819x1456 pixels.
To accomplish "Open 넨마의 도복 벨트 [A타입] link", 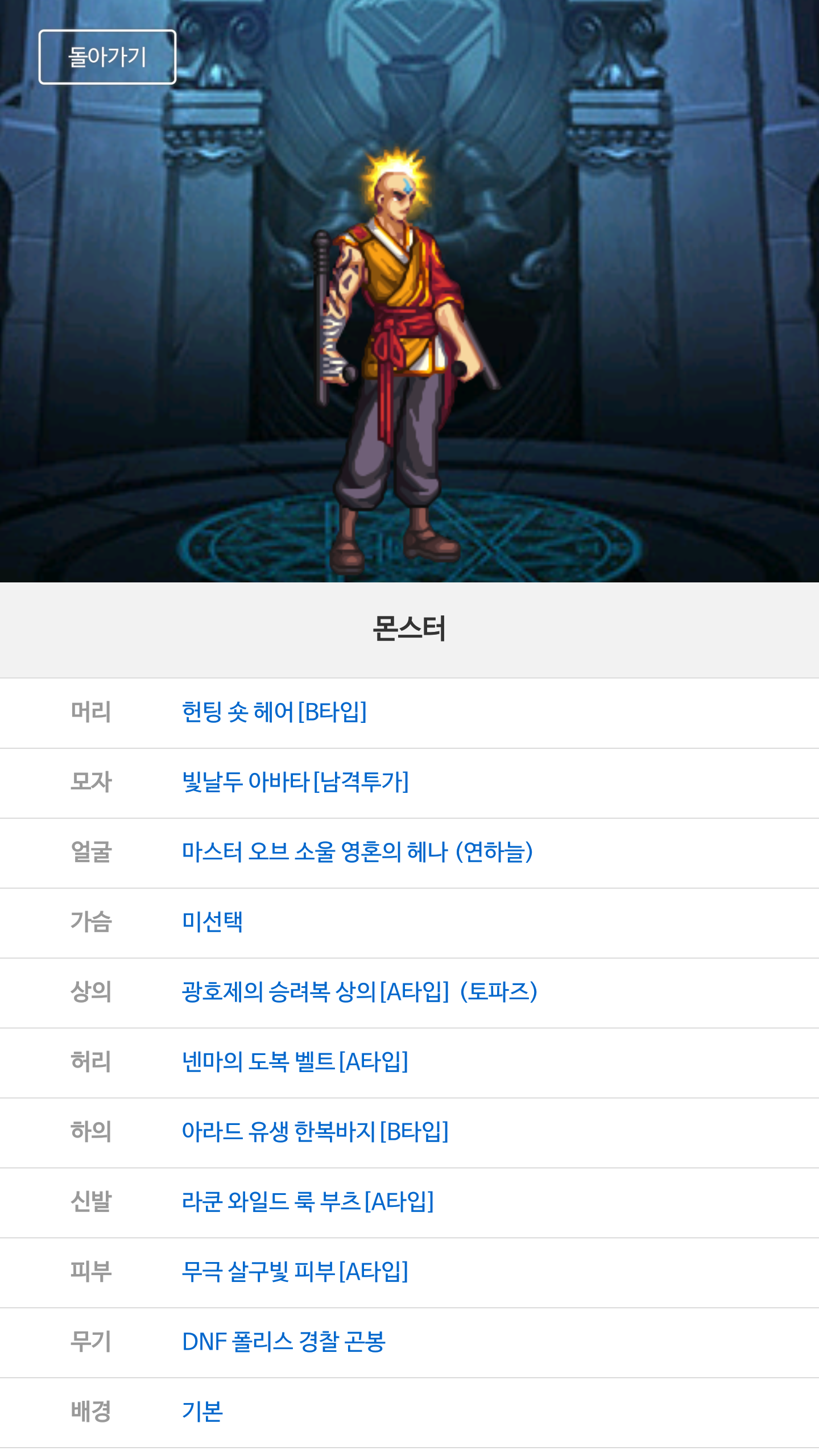I will coord(295,1062).
